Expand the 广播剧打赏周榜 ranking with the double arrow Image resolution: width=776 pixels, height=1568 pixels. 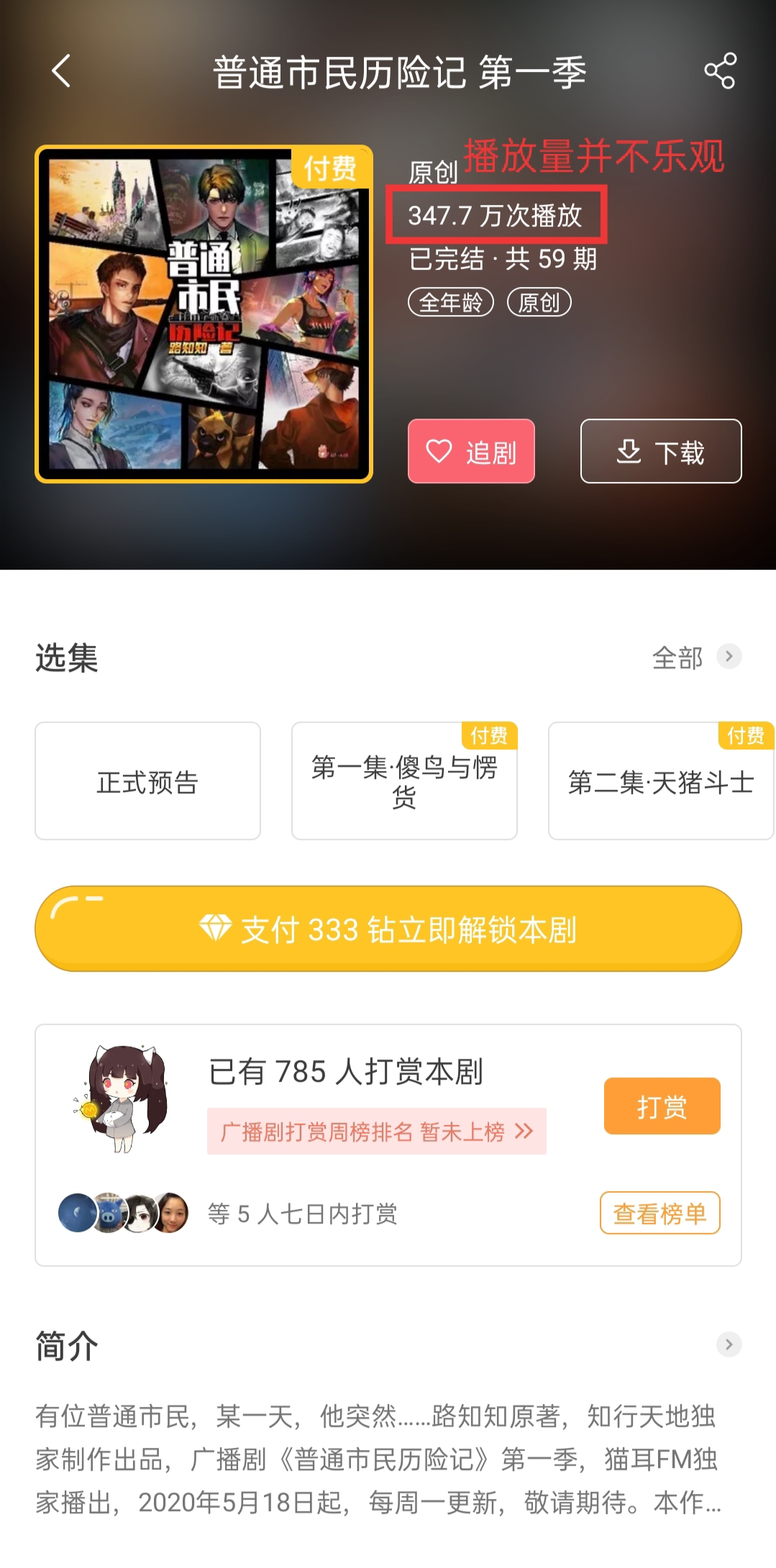click(524, 1131)
